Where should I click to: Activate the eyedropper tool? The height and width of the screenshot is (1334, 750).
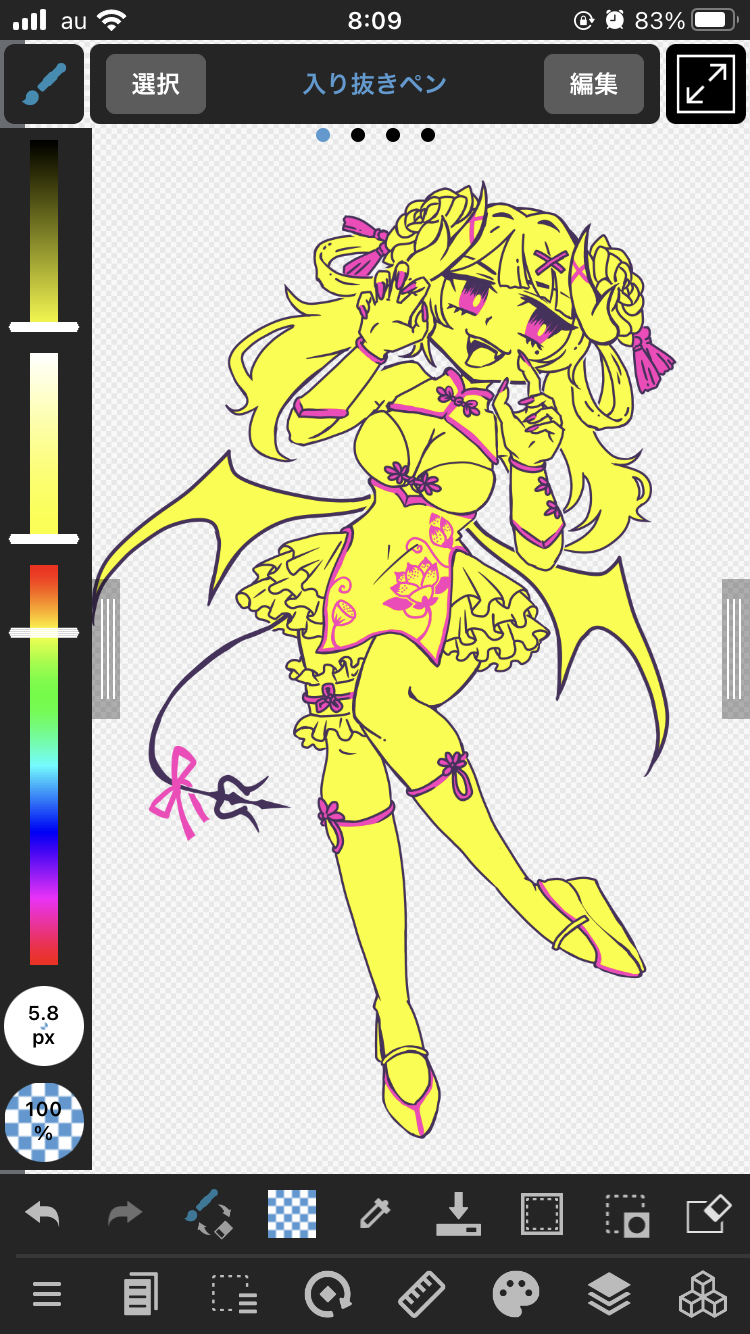pos(375,1214)
